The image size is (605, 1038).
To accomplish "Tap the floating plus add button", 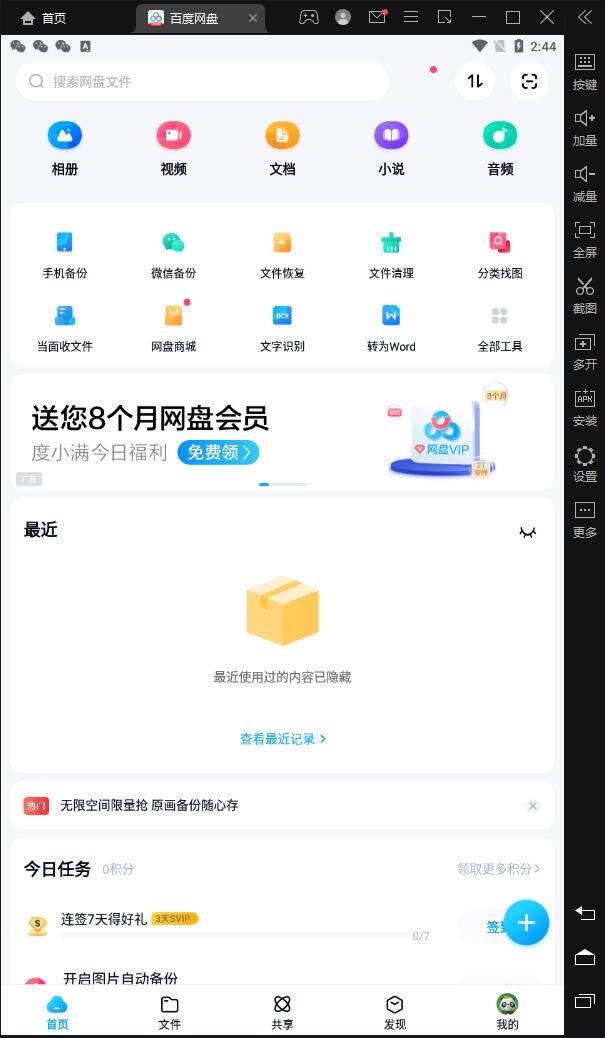I will pyautogui.click(x=526, y=922).
